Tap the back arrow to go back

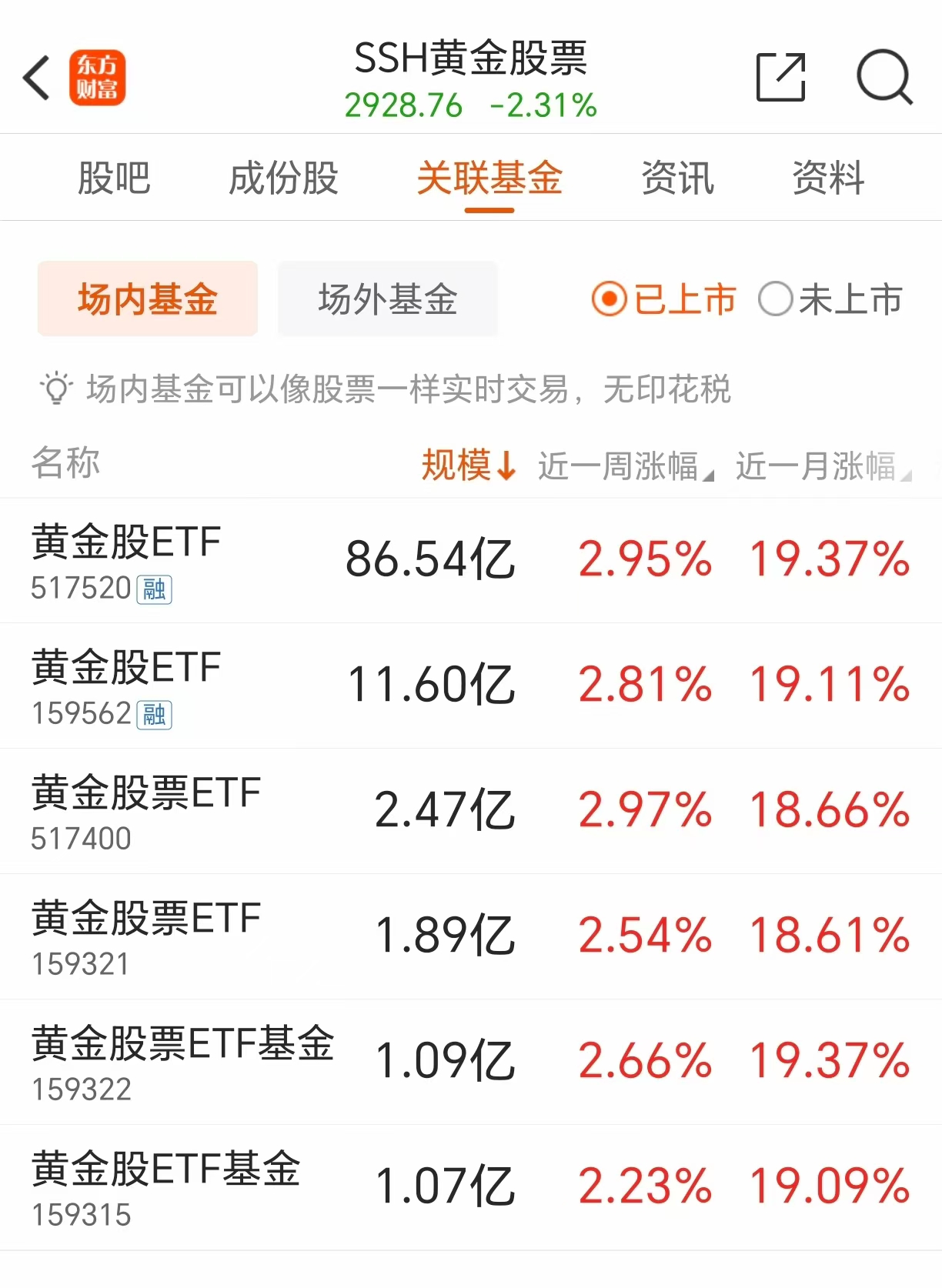(x=37, y=79)
